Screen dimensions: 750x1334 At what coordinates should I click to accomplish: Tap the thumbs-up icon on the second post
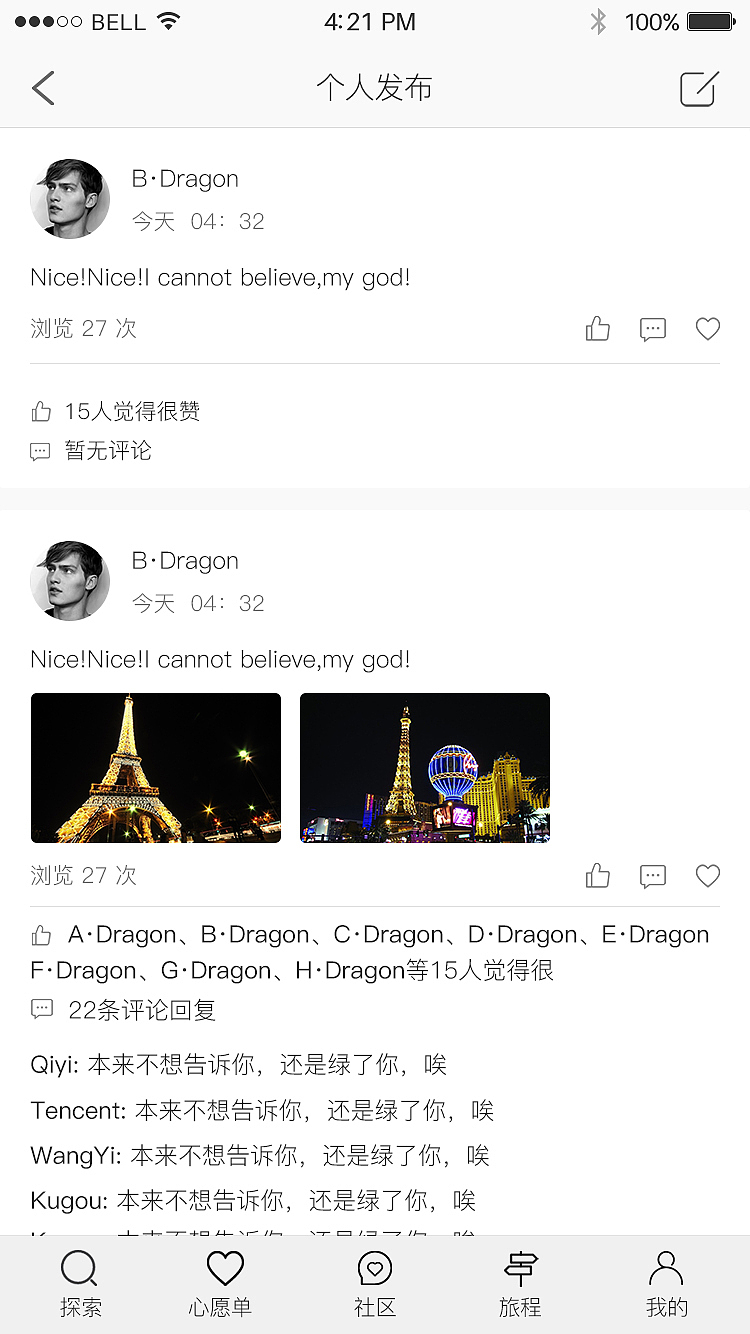597,875
